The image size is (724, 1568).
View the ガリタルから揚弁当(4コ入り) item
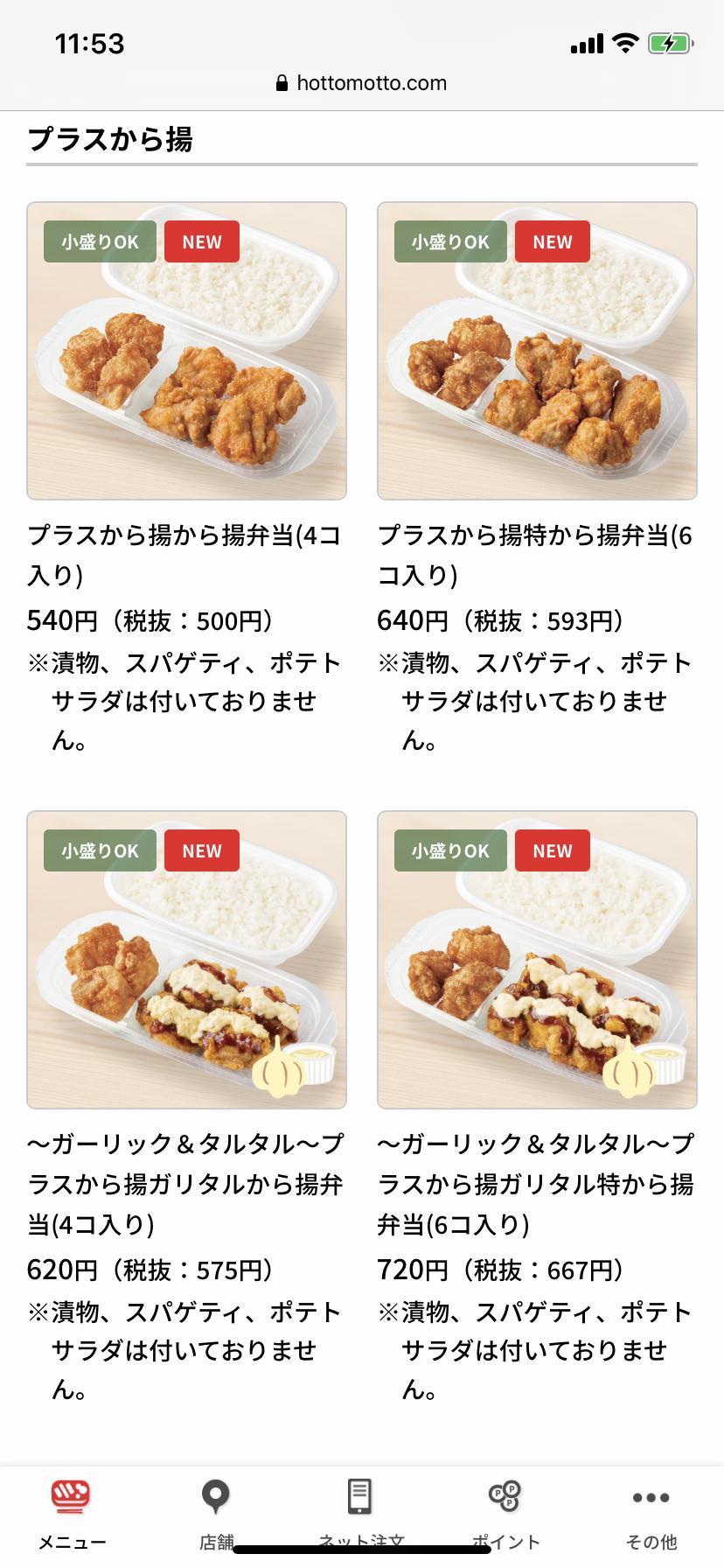tap(186, 960)
